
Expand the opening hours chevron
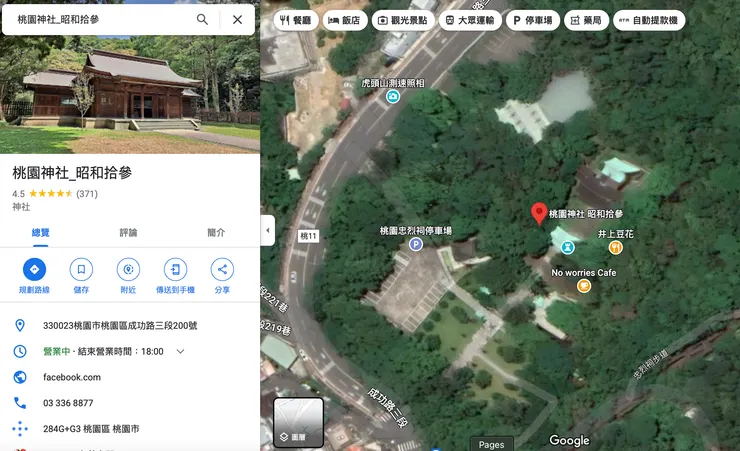pos(181,351)
